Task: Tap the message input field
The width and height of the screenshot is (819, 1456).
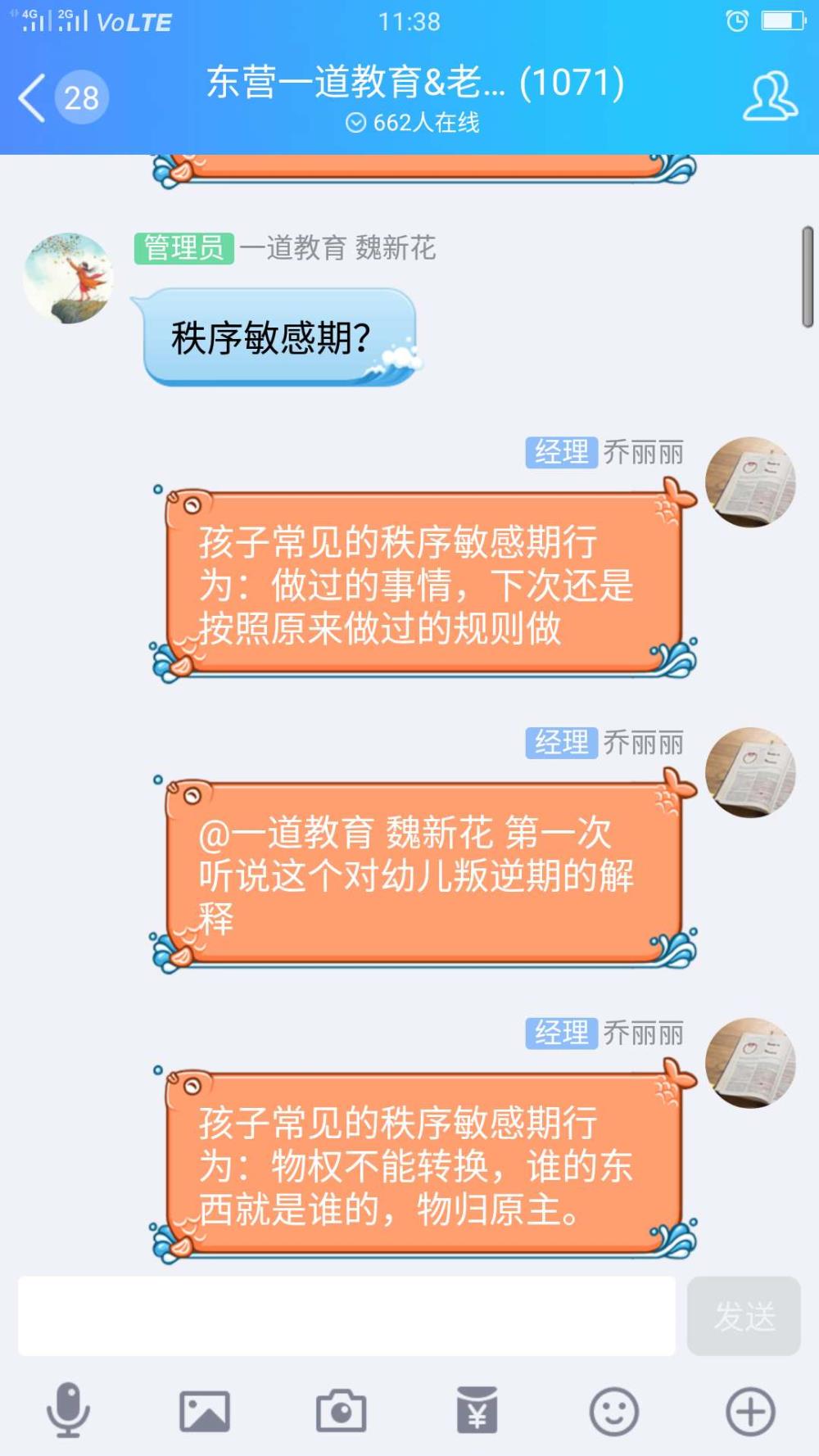Action: pos(346,1315)
